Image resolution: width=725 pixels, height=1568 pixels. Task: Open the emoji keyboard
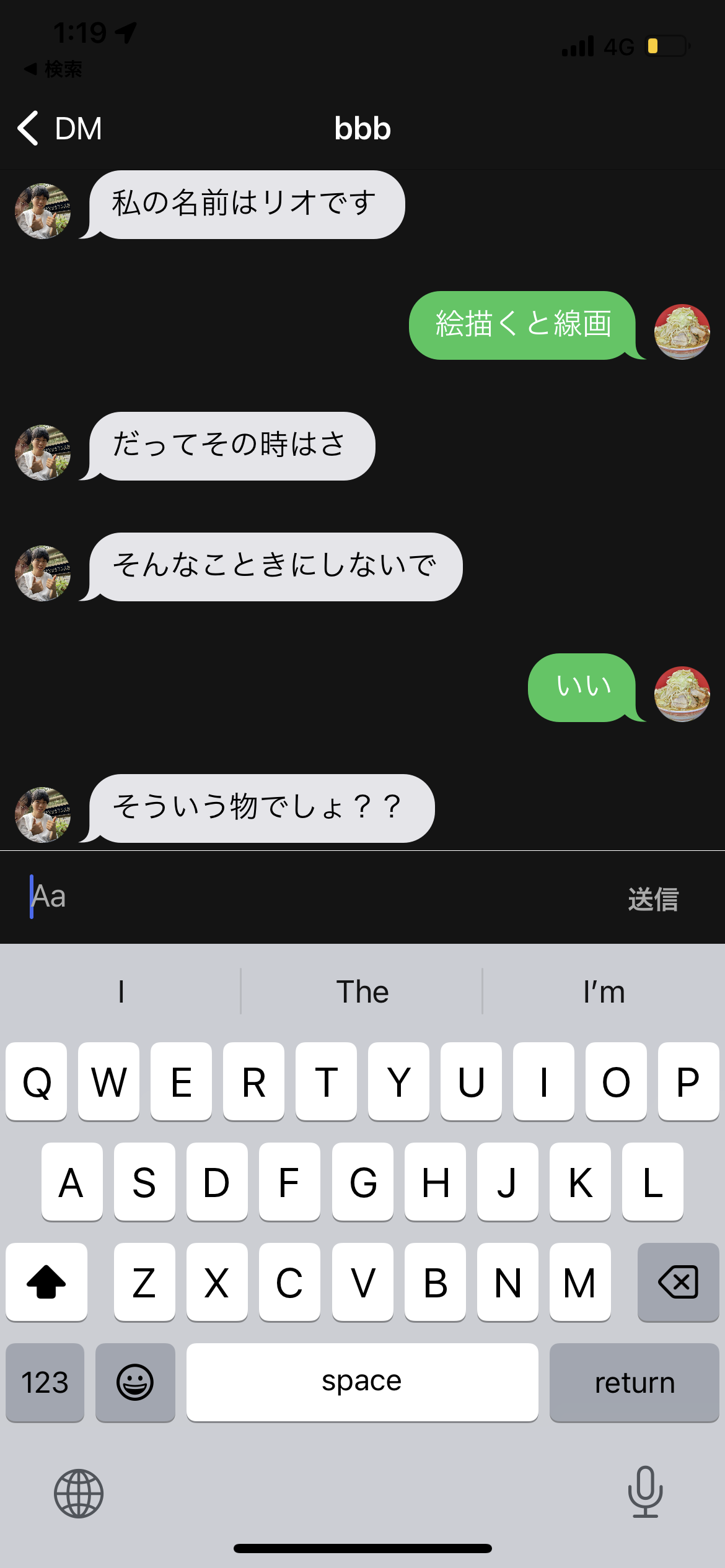point(135,1382)
